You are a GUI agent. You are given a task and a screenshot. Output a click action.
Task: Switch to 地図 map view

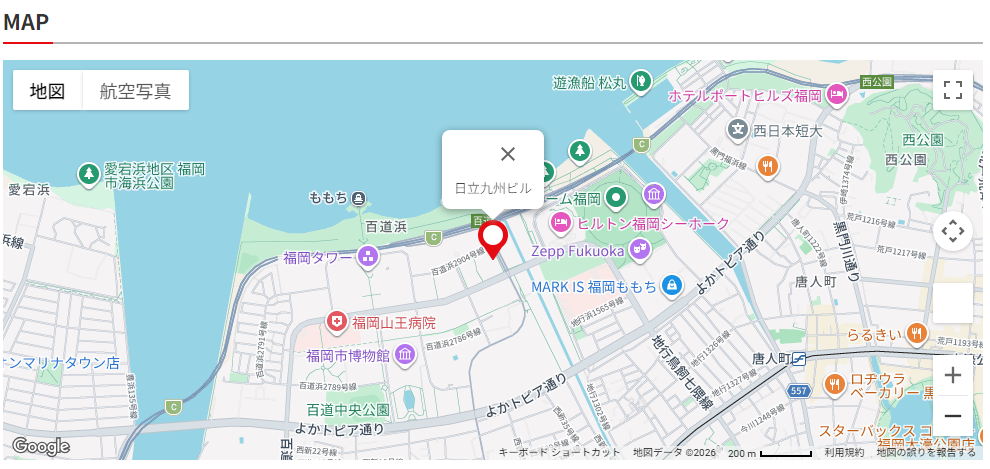[x=47, y=91]
